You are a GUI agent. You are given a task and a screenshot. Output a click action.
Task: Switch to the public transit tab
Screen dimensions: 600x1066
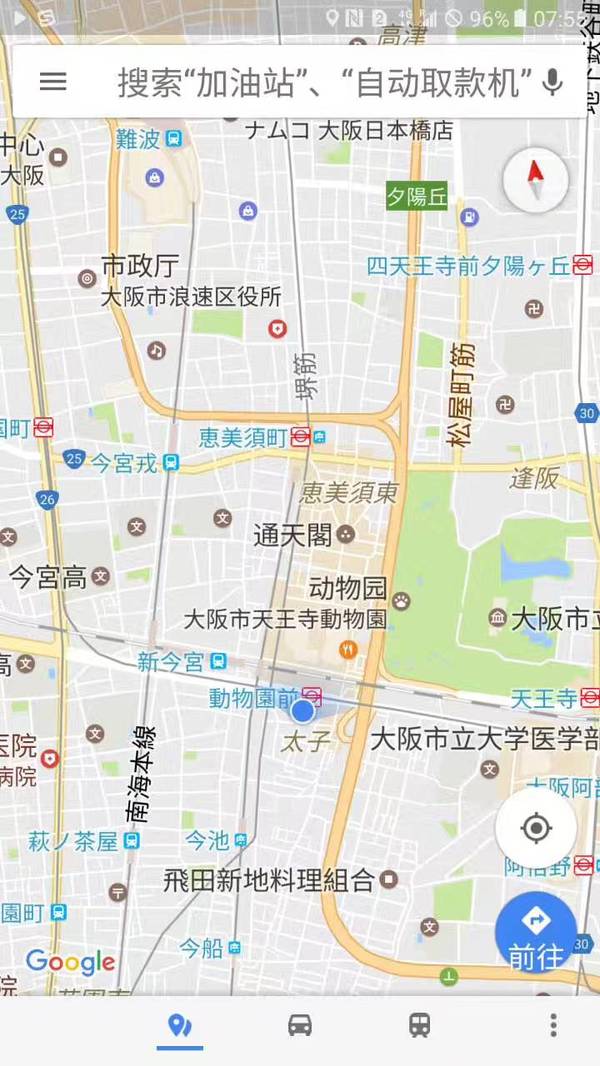(x=420, y=1025)
